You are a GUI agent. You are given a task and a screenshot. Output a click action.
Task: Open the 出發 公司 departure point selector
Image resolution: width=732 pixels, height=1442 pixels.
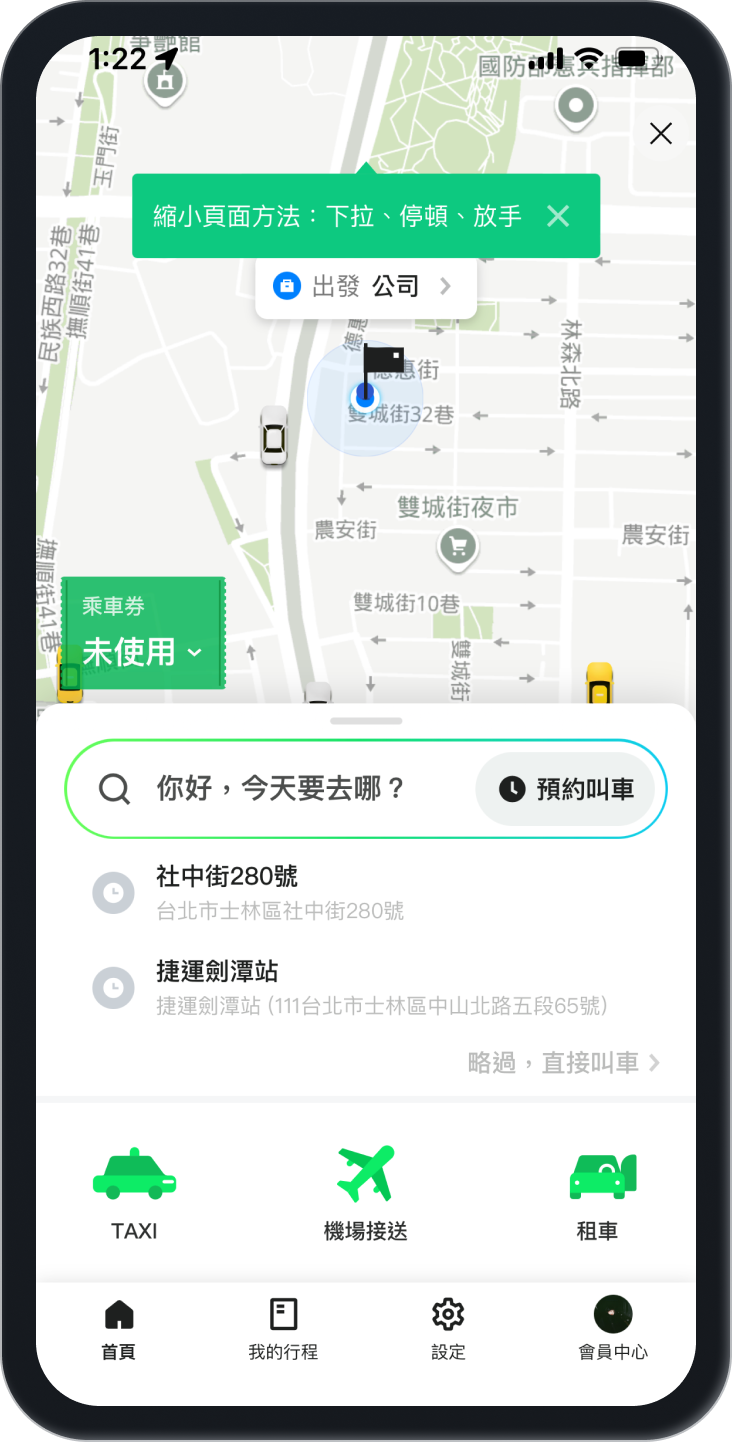pyautogui.click(x=365, y=287)
